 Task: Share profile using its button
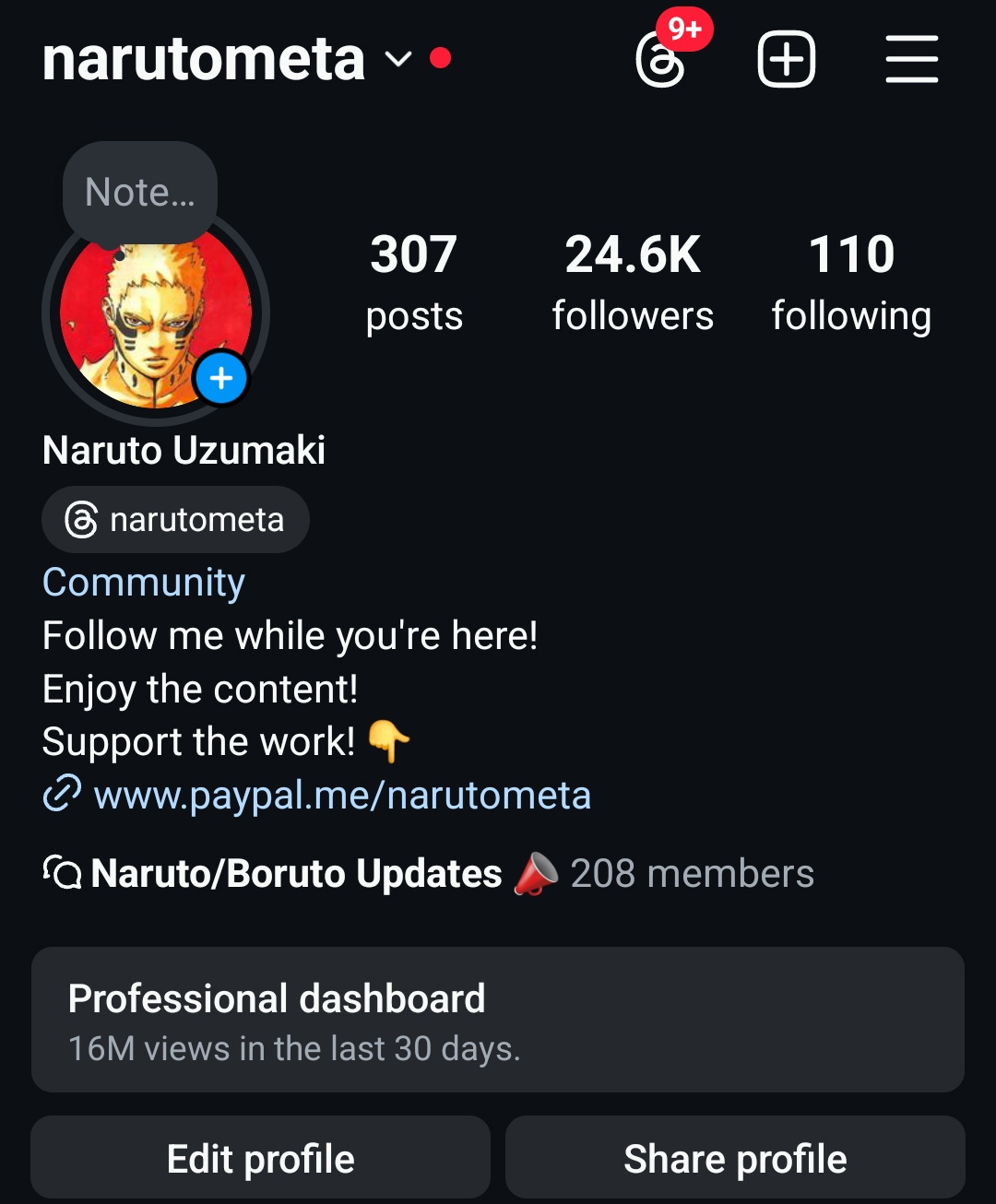pos(735,1159)
